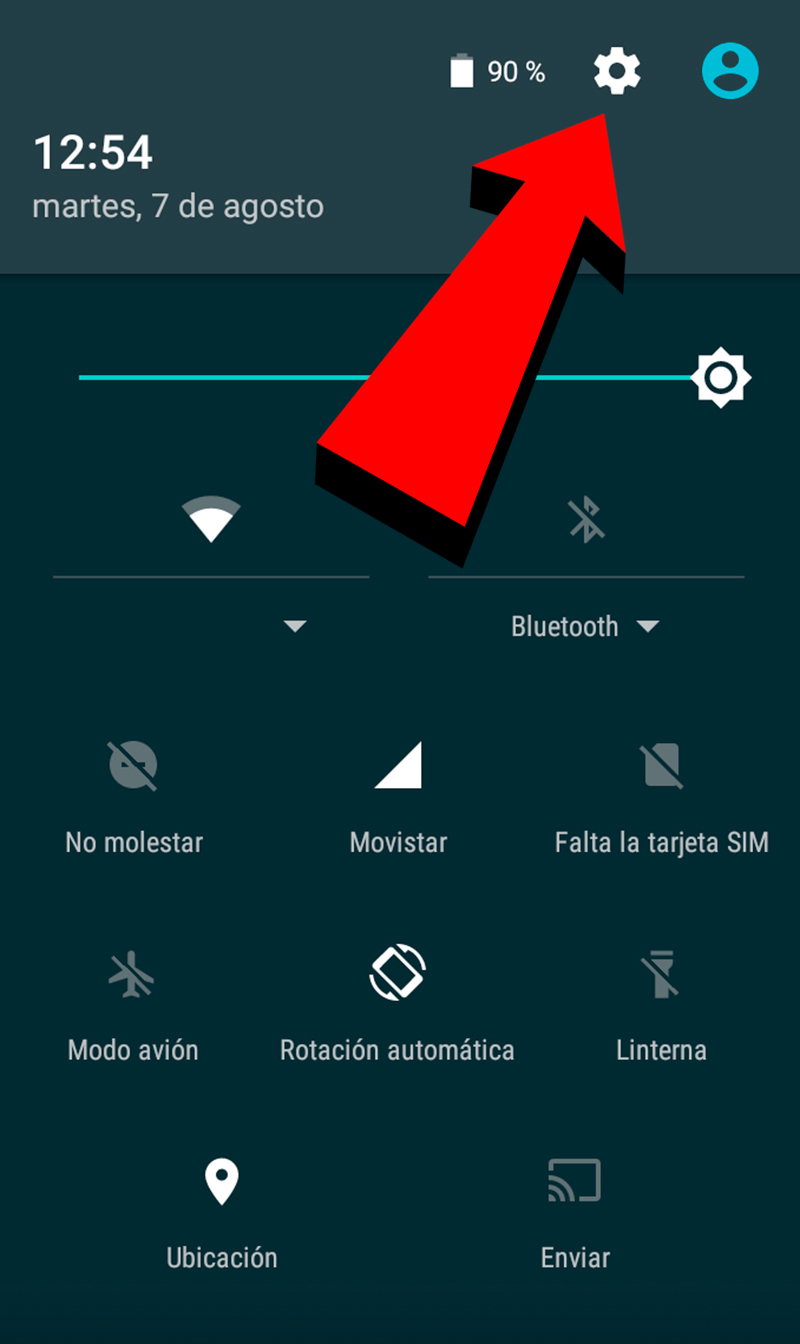Toggle the Wi-Fi tile
Viewport: 800px width, 1344px height.
(x=211, y=520)
